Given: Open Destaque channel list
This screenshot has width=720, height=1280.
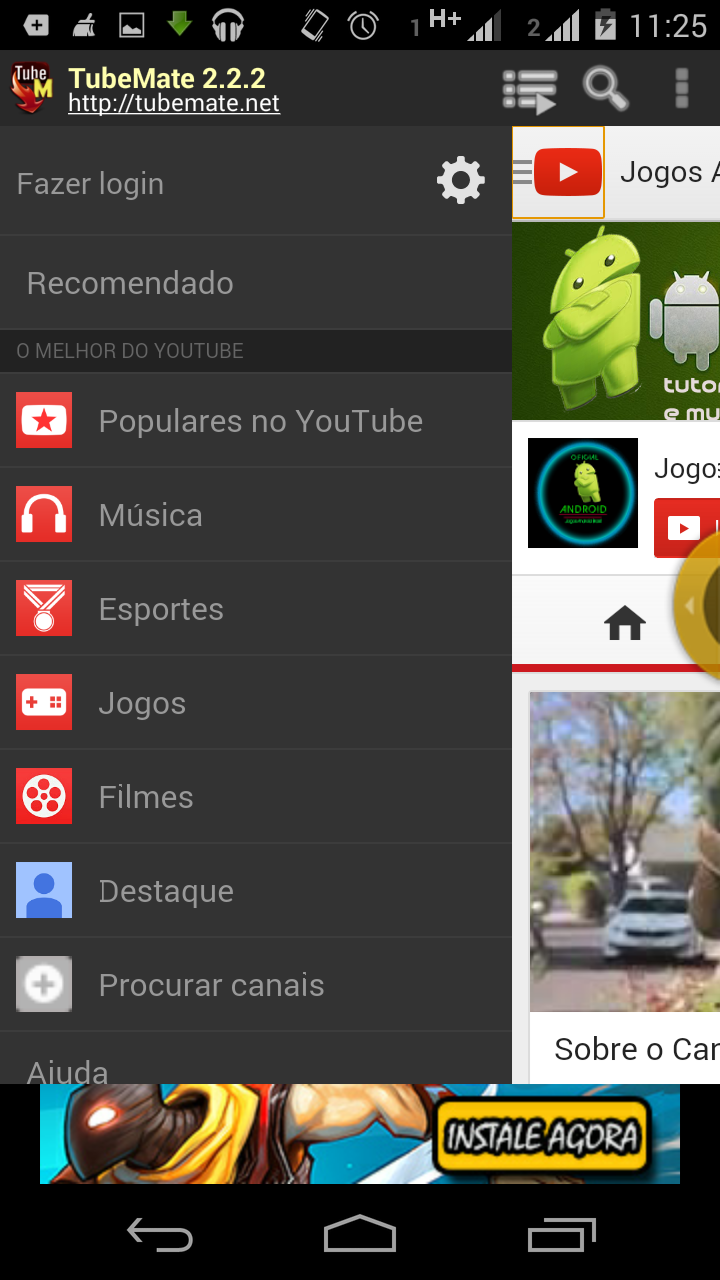Looking at the screenshot, I should coord(166,891).
